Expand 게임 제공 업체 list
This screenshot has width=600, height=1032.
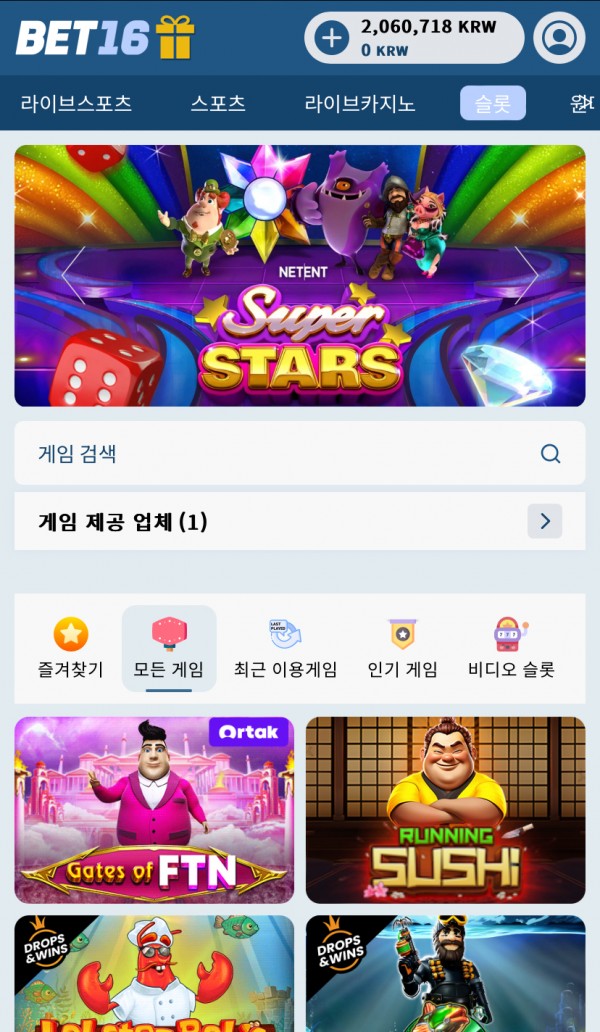[544, 521]
